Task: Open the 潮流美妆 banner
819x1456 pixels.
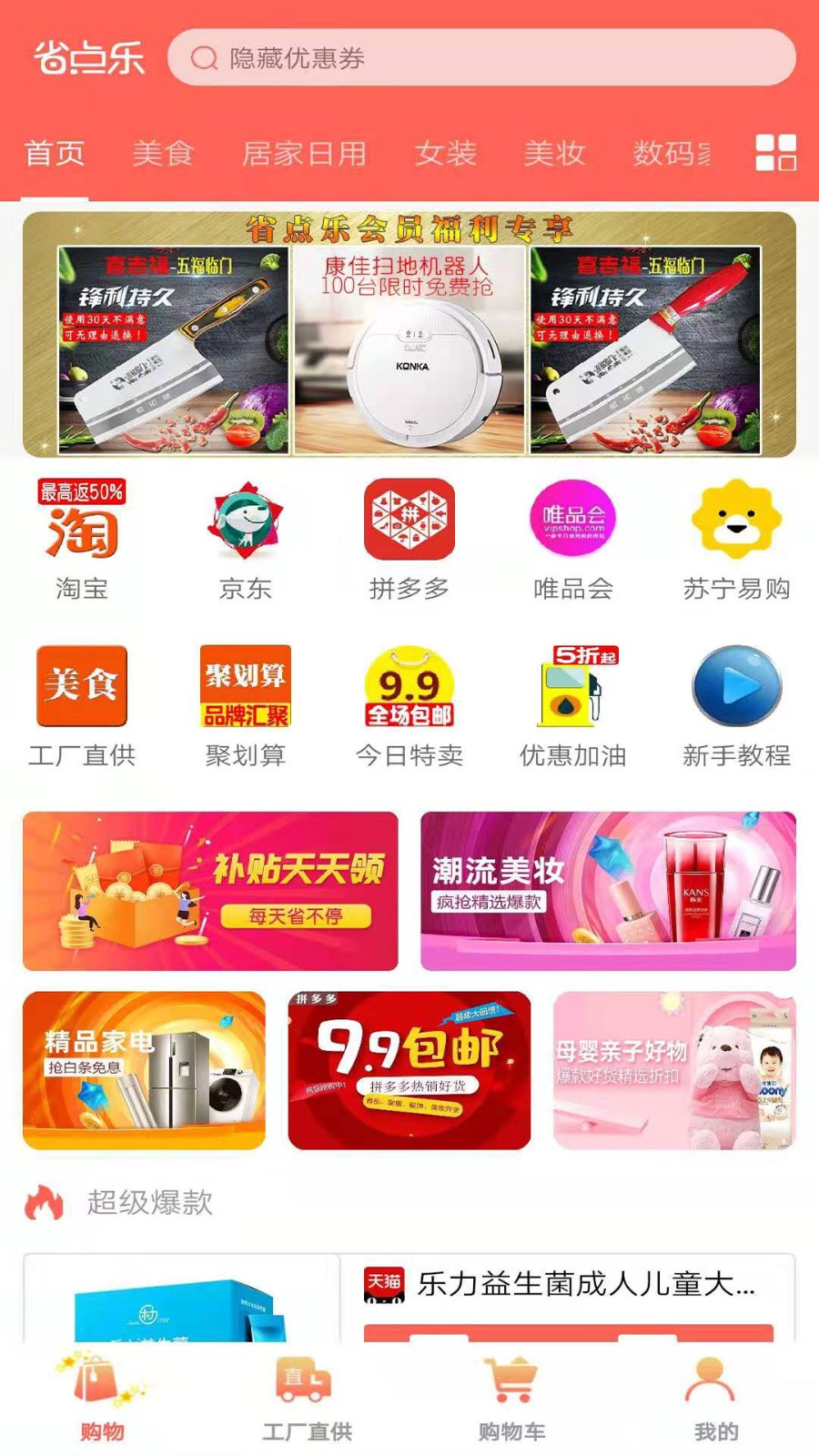Action: 608,891
